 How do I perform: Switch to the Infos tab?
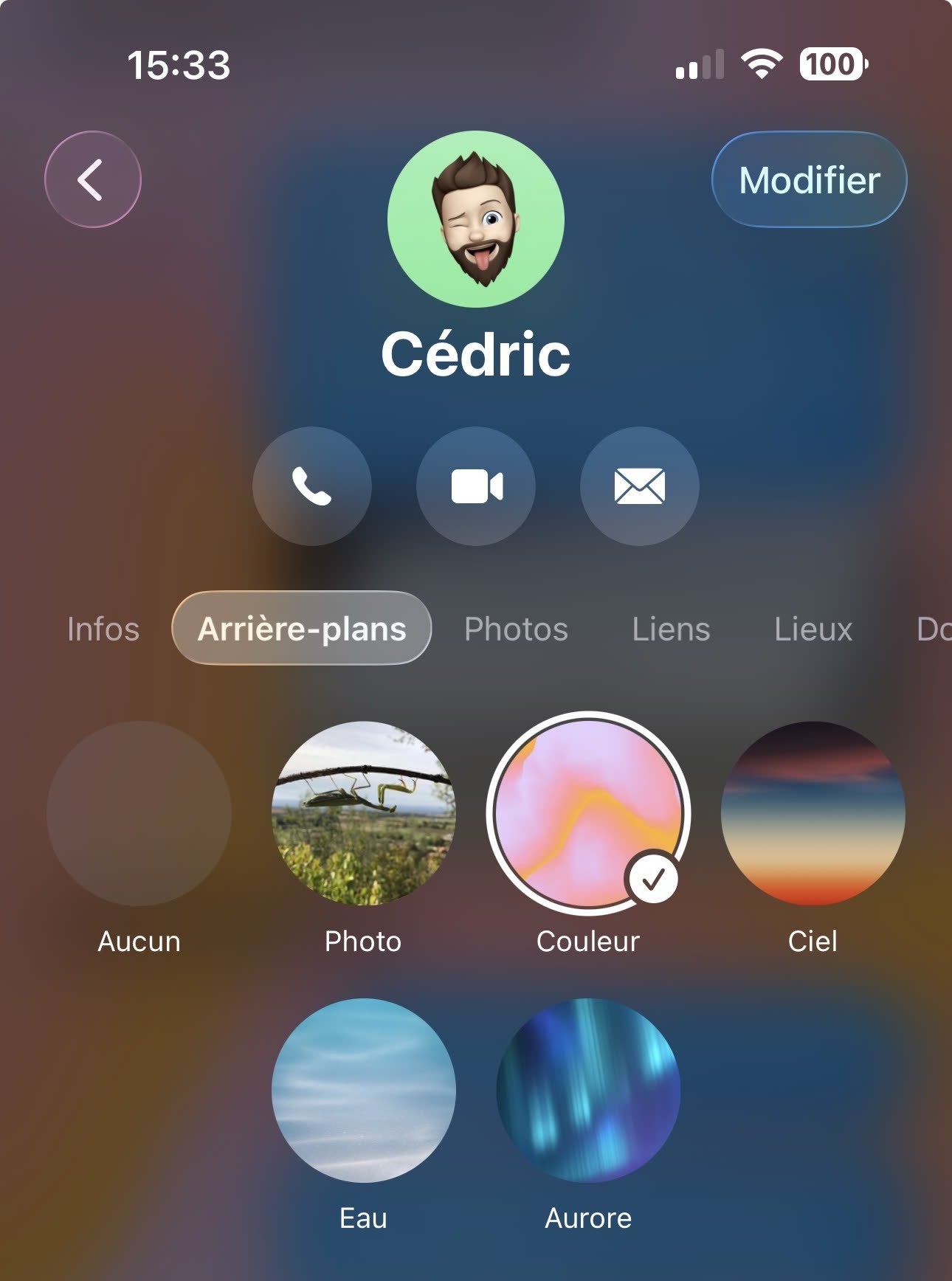coord(103,629)
